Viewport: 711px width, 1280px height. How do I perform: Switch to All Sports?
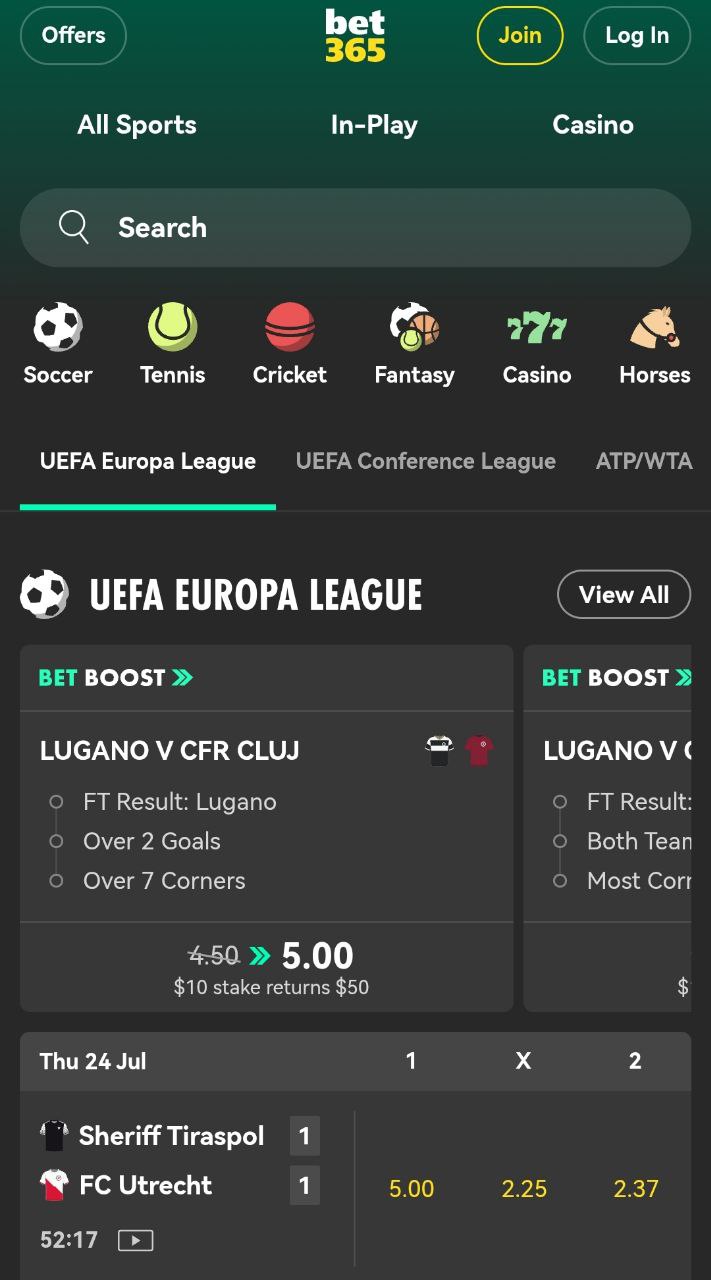point(137,125)
